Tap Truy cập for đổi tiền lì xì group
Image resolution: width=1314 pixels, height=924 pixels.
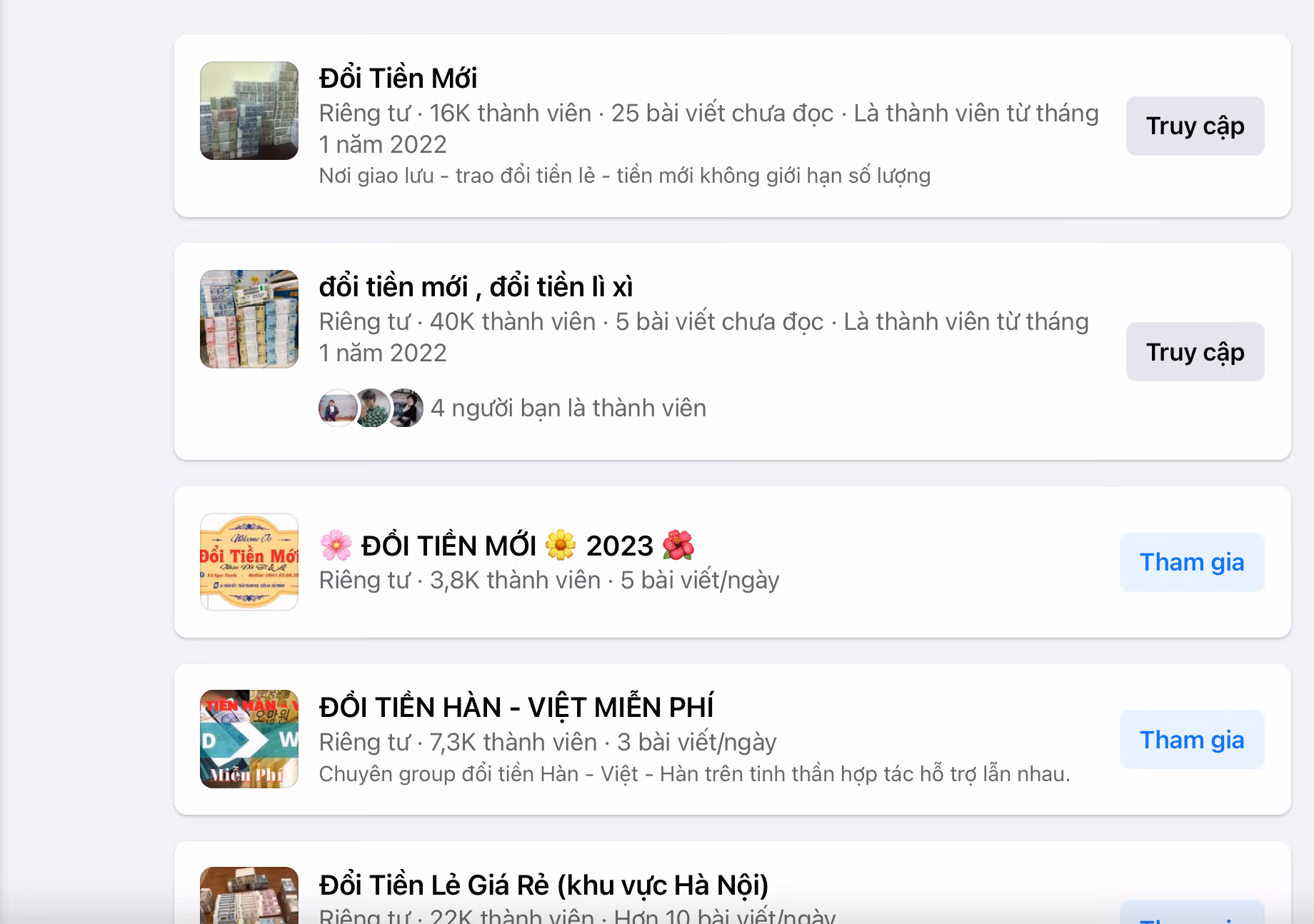click(x=1195, y=351)
